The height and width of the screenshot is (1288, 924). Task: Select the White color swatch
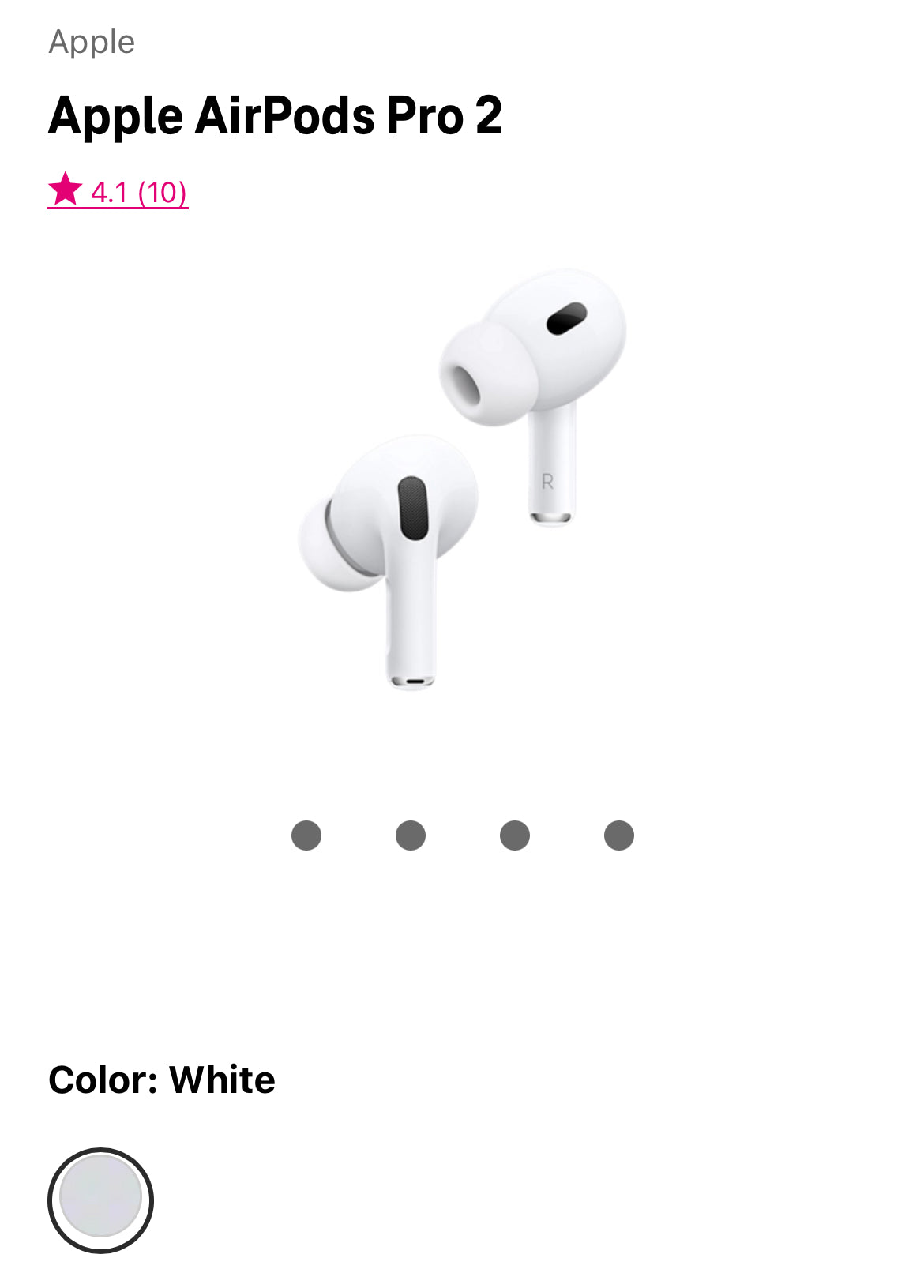pos(100,1200)
